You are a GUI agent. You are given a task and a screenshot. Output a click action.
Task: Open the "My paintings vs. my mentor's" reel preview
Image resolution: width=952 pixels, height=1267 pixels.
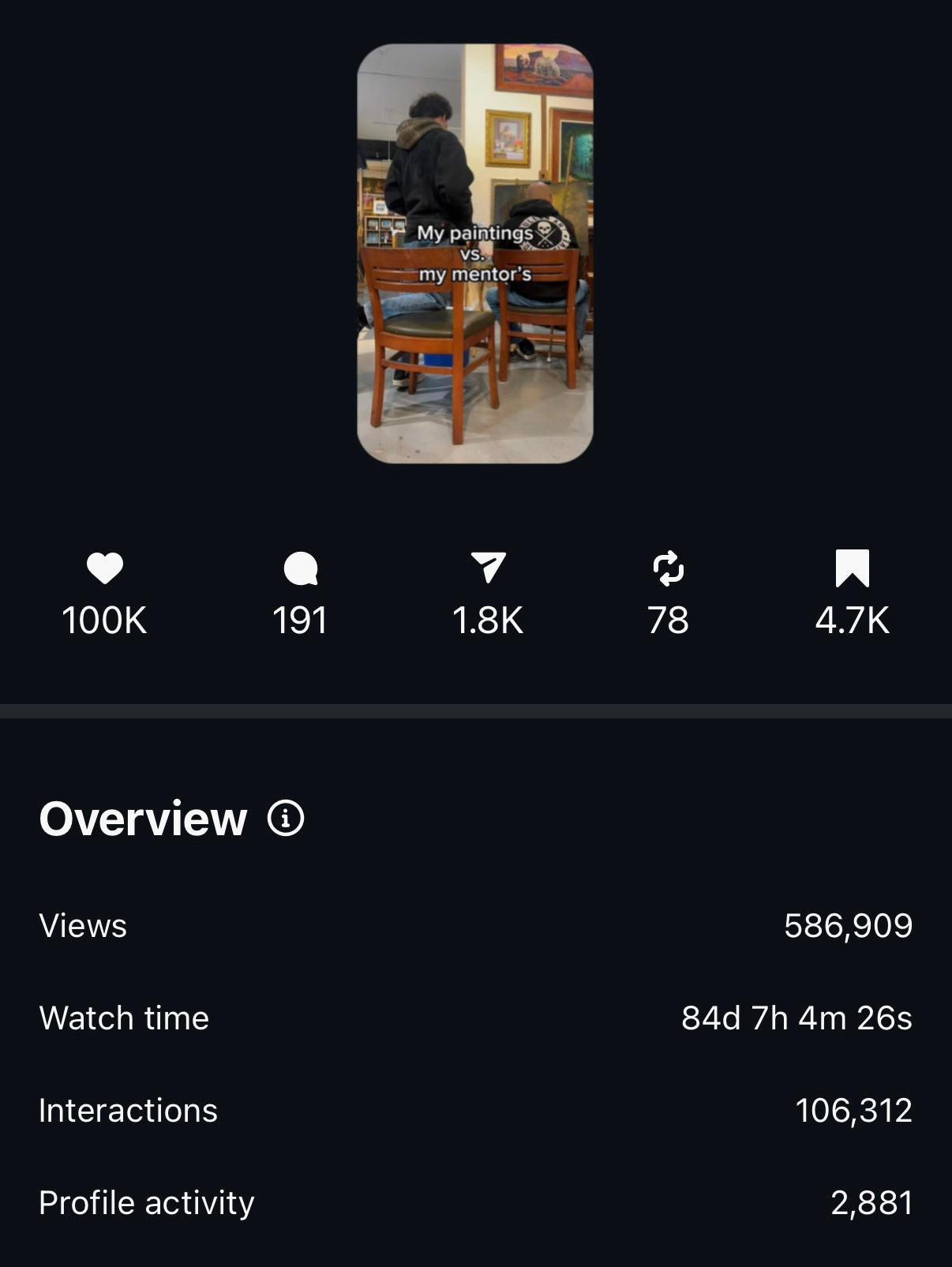(x=475, y=253)
